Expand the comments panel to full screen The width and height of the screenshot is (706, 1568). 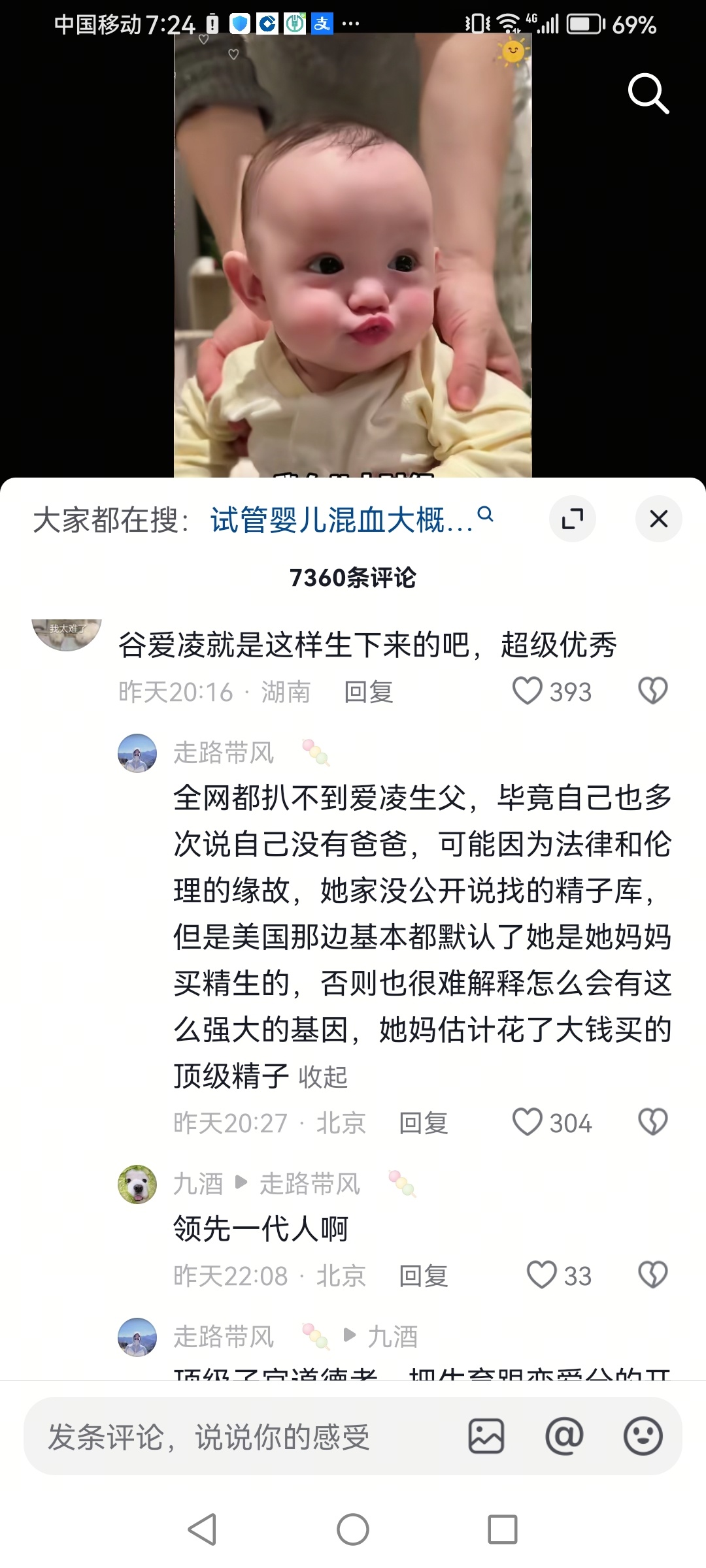click(573, 519)
